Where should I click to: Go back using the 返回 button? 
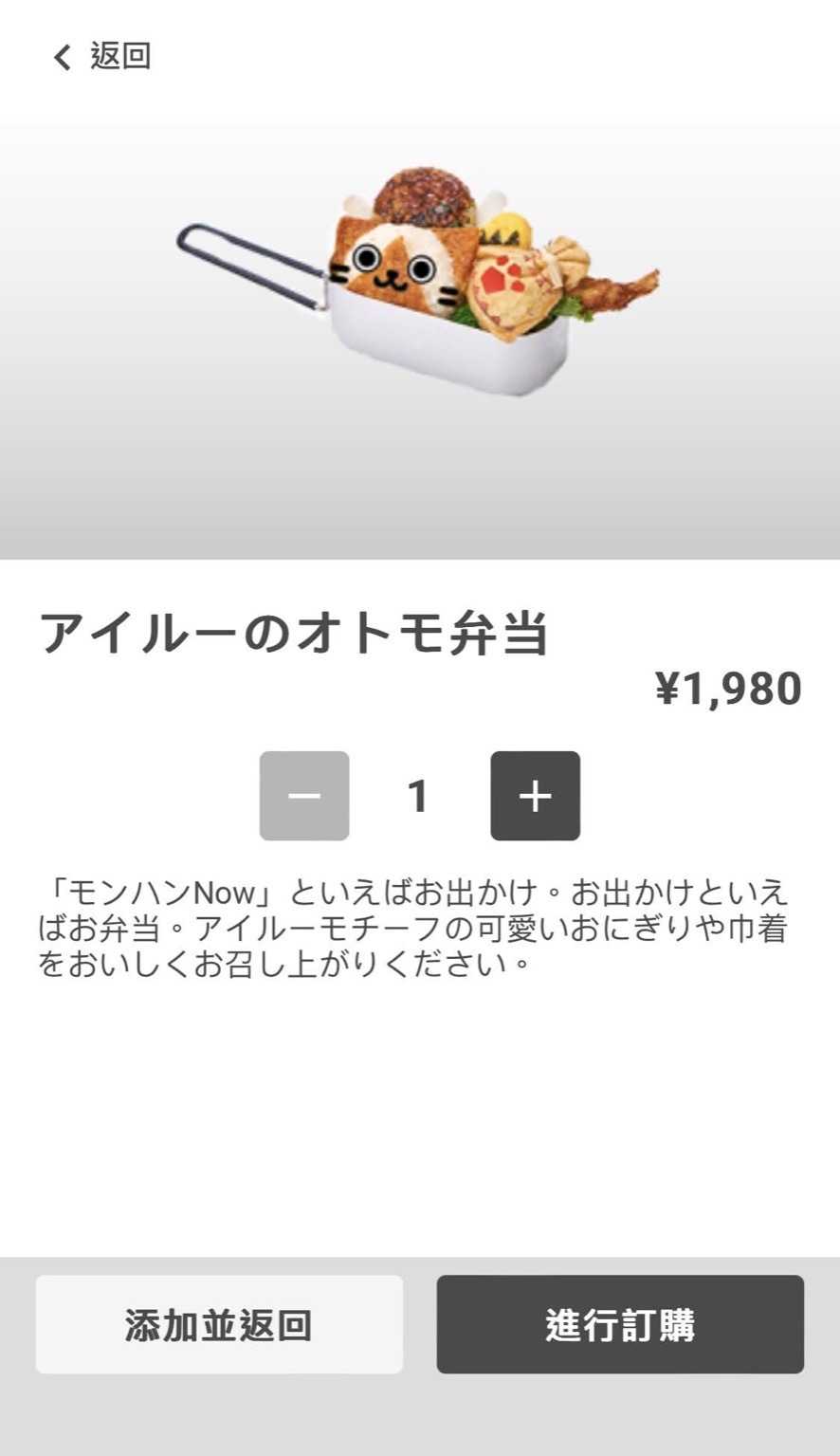pyautogui.click(x=102, y=57)
